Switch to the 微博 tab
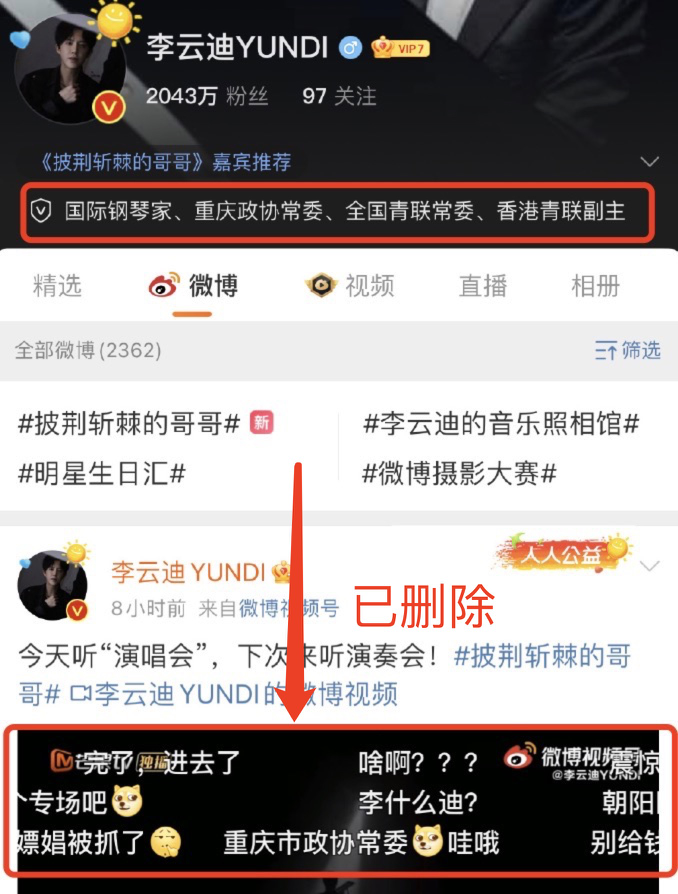 193,285
